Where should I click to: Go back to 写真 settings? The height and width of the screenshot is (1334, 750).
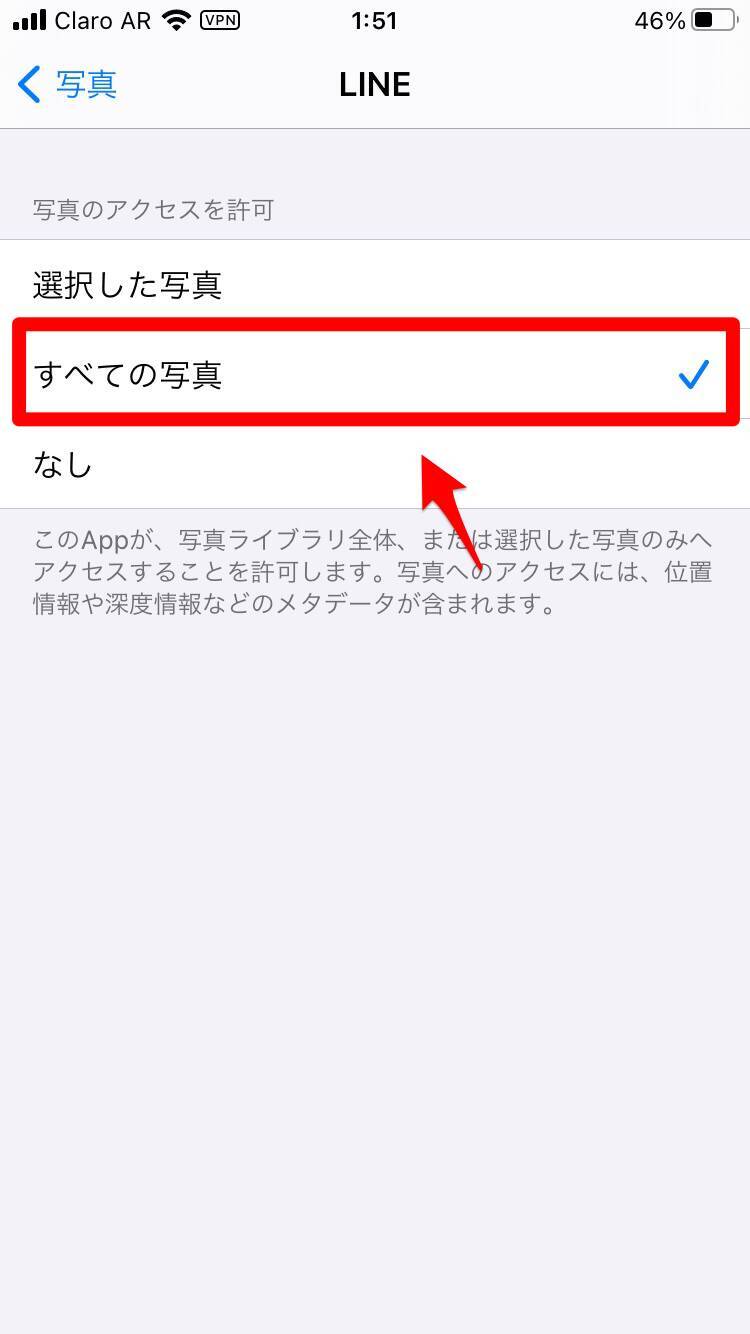tap(68, 85)
